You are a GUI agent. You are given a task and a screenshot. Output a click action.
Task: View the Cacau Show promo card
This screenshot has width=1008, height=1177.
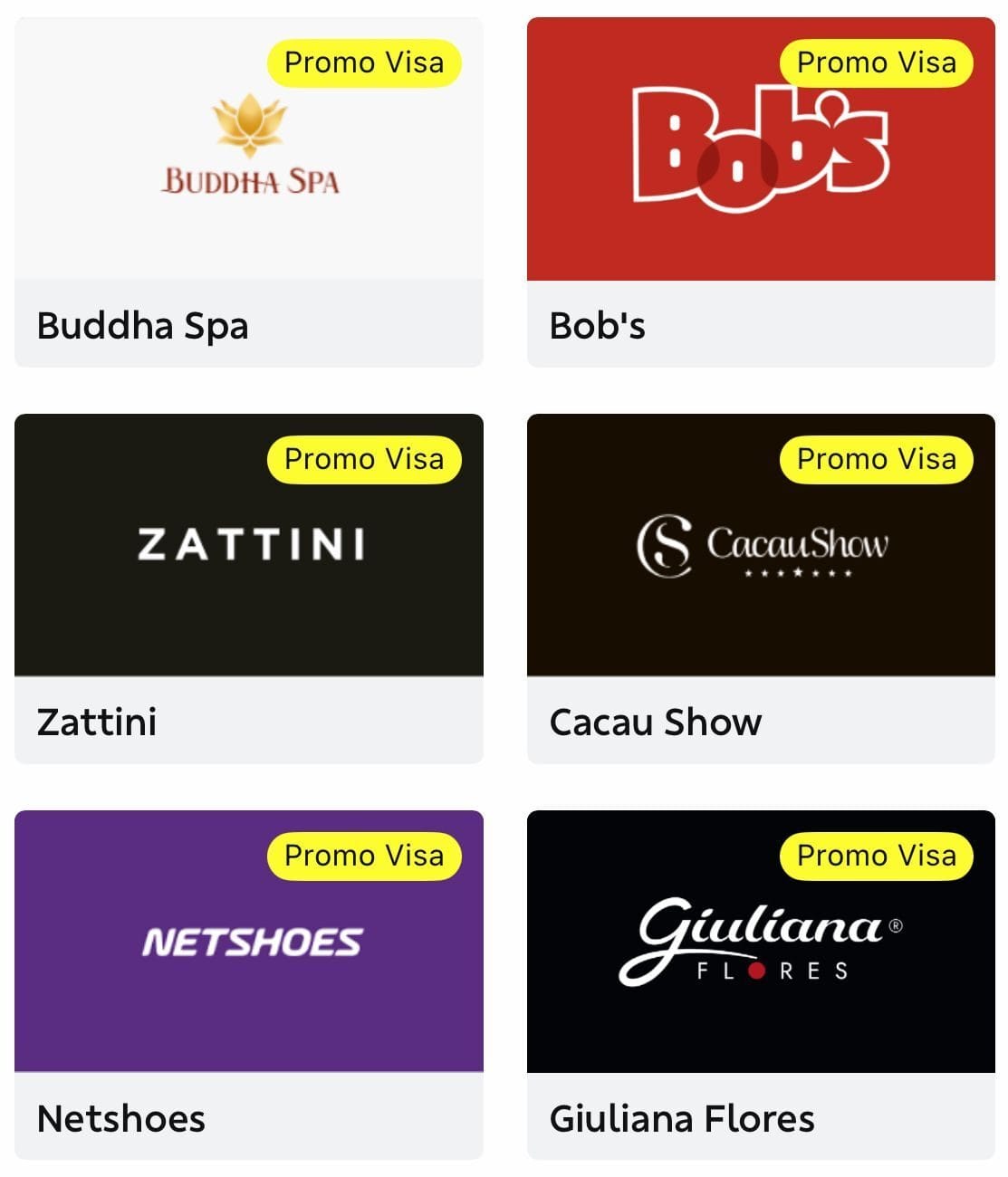pyautogui.click(x=761, y=588)
